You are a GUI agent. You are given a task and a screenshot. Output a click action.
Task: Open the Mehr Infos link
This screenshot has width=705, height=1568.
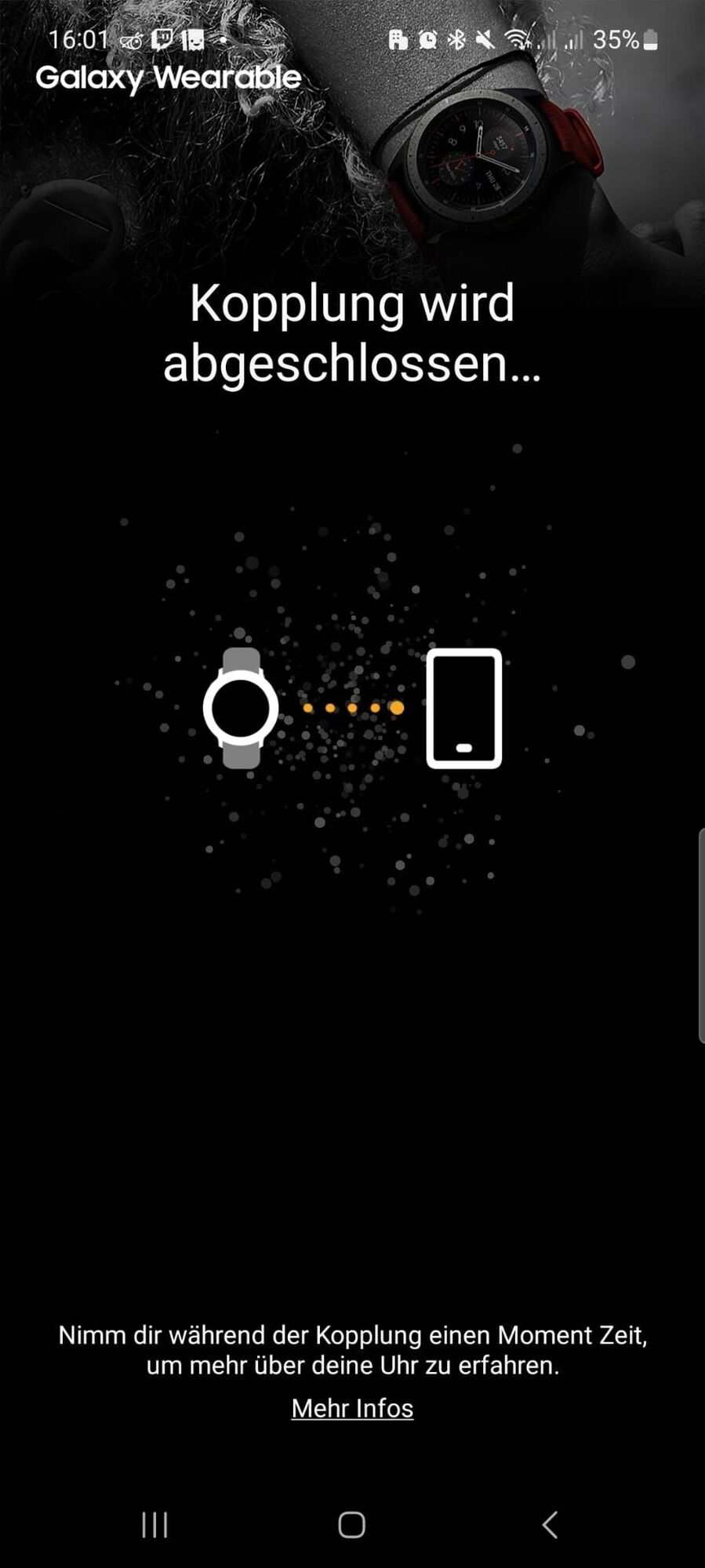point(352,1408)
